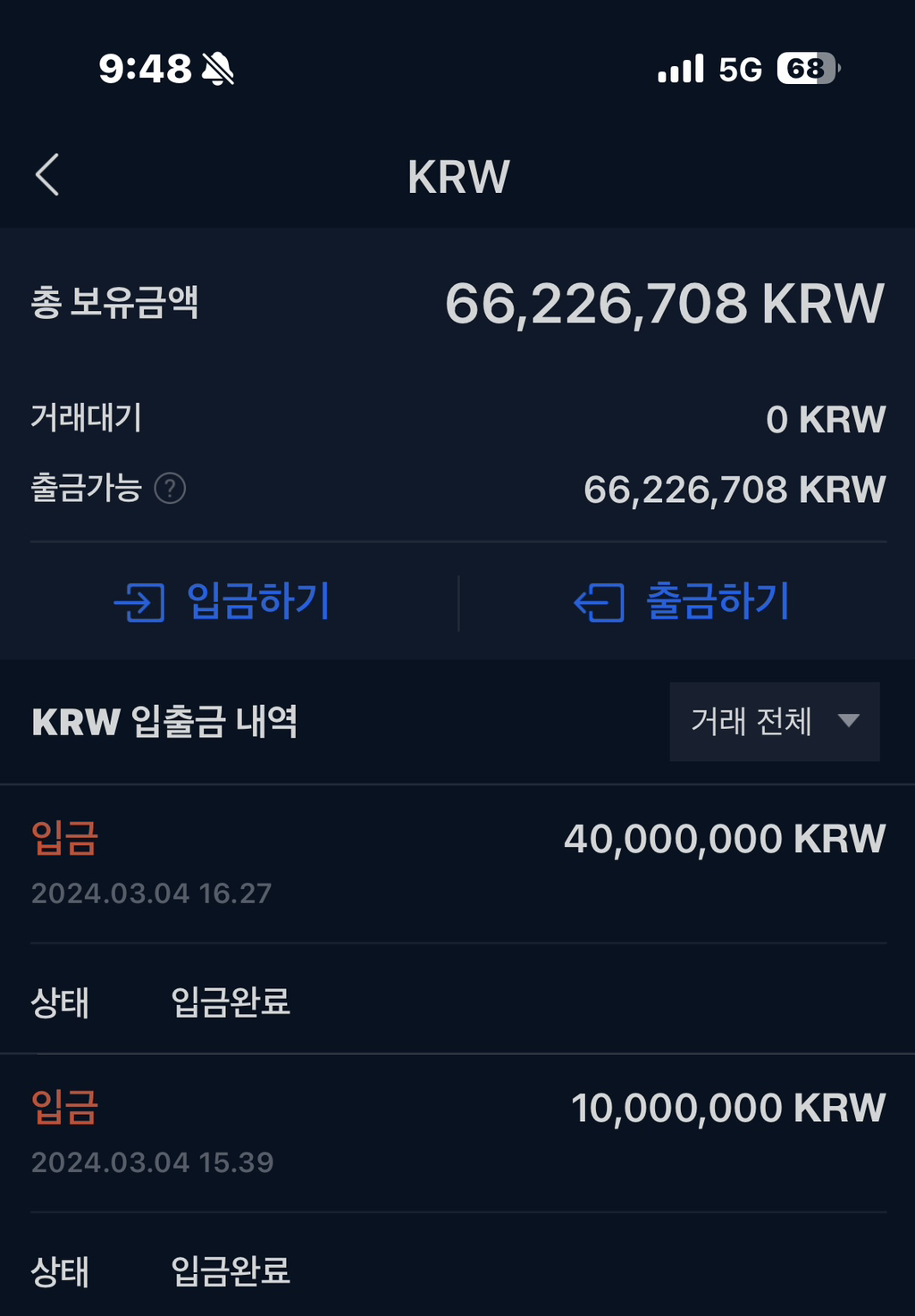Go back using the back arrow
Viewport: 915px width, 1316px height.
click(47, 175)
